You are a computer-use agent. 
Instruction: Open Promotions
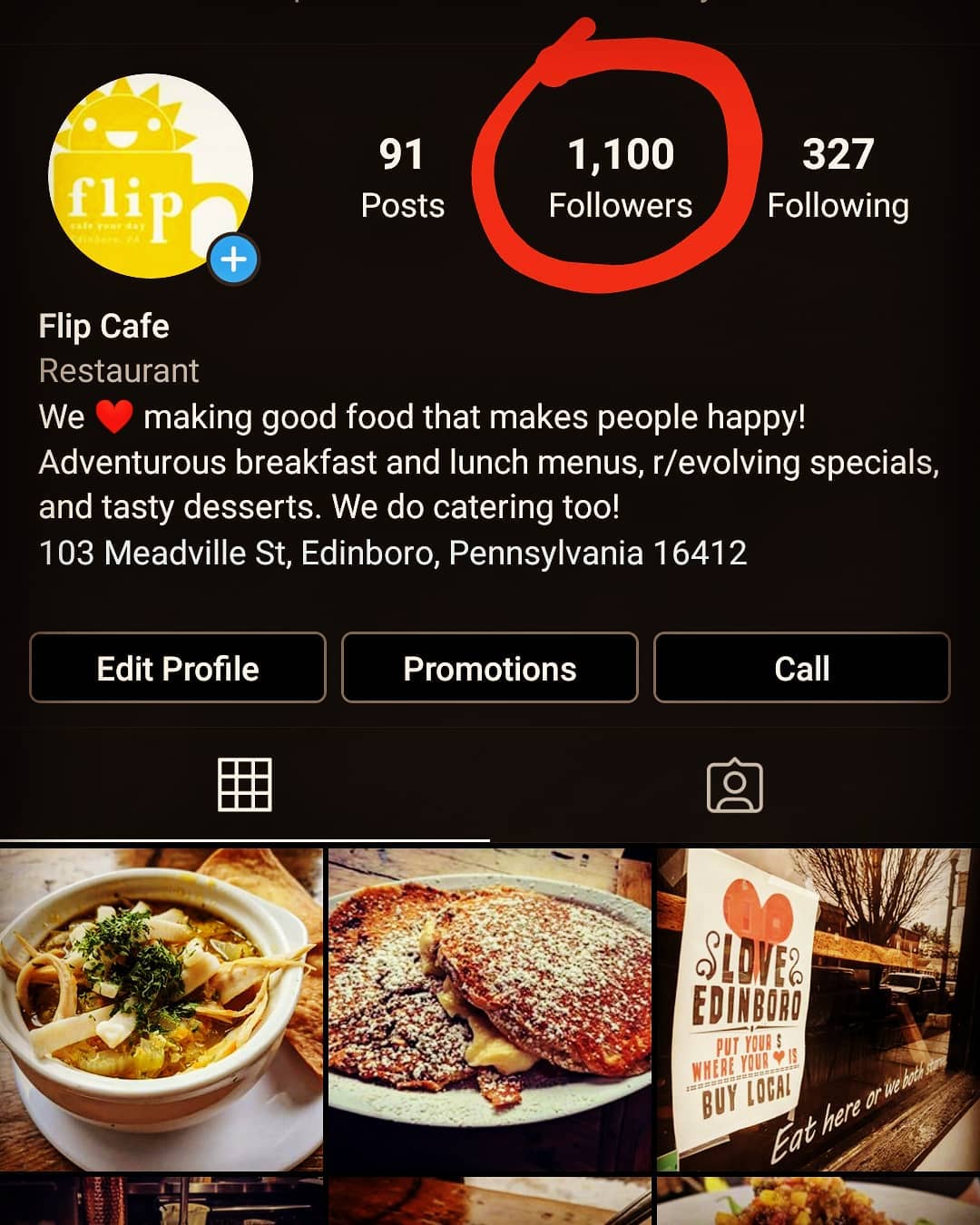pyautogui.click(x=490, y=668)
